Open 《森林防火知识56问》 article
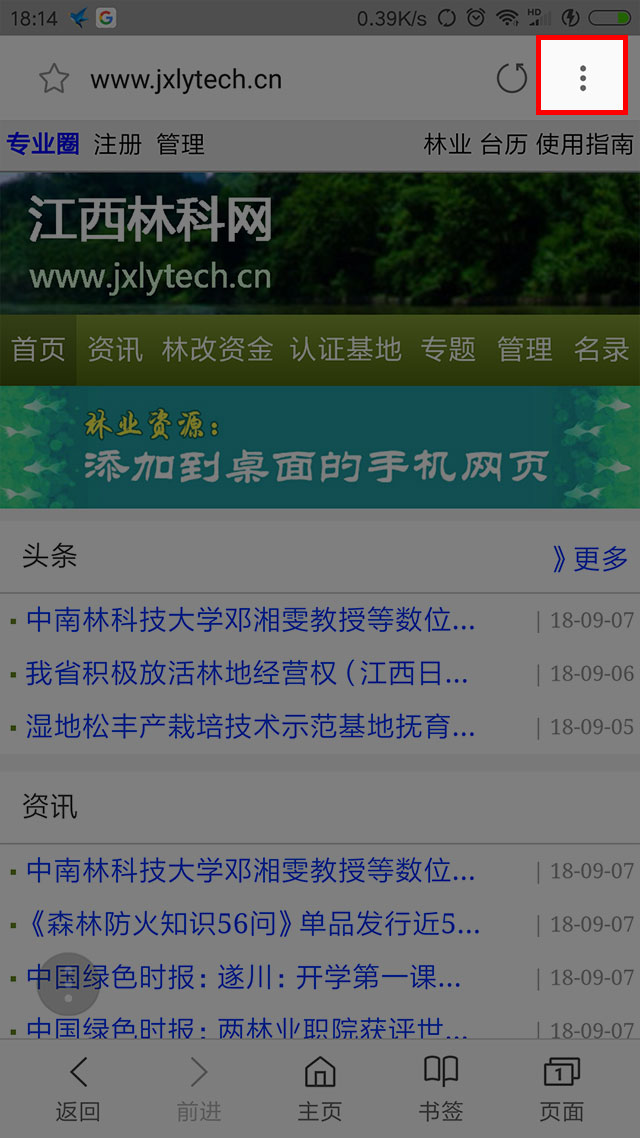This screenshot has height=1138, width=640. [252, 924]
